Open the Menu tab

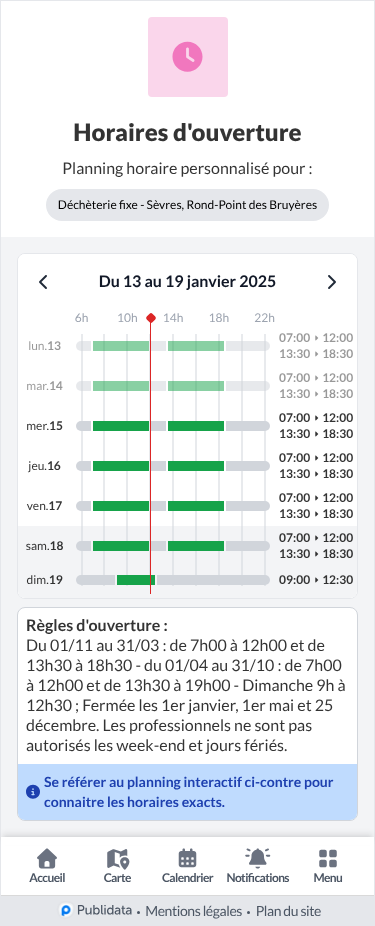pyautogui.click(x=328, y=866)
